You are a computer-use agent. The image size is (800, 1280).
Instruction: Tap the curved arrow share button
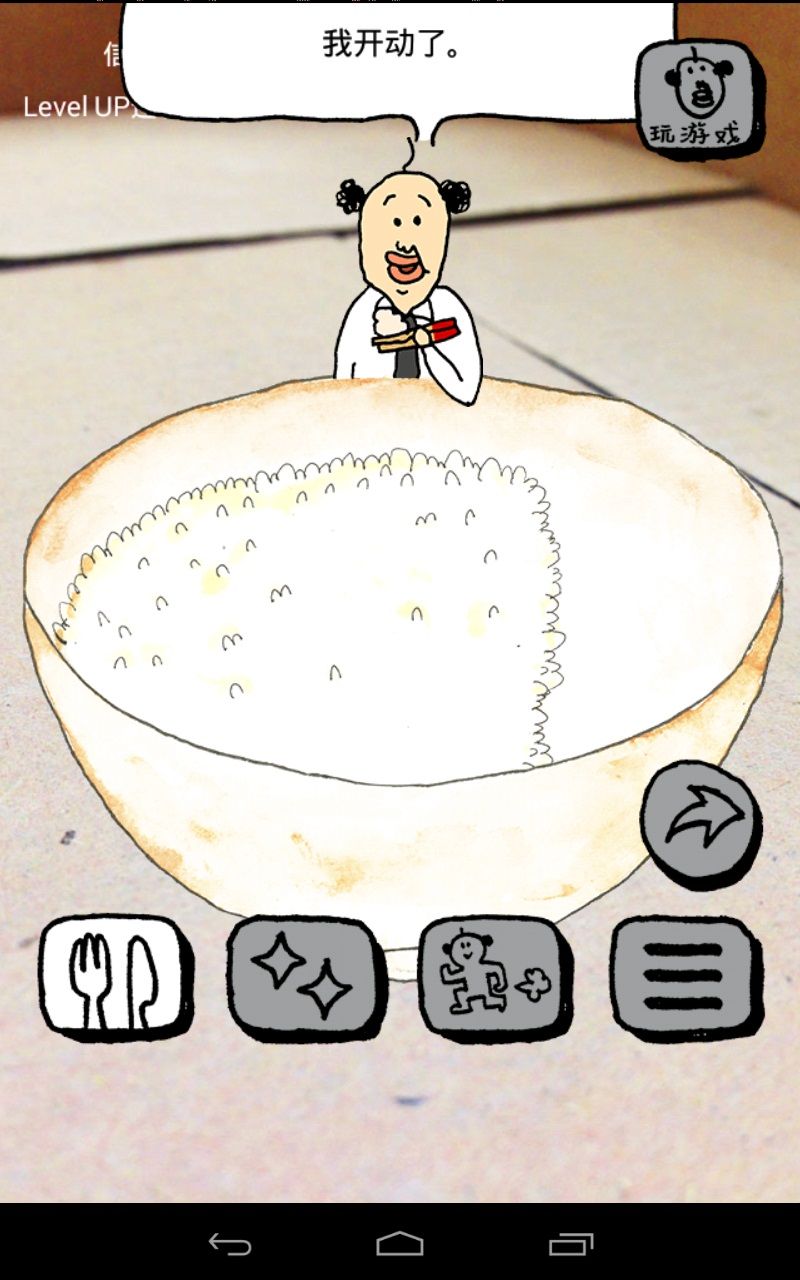pos(701,822)
